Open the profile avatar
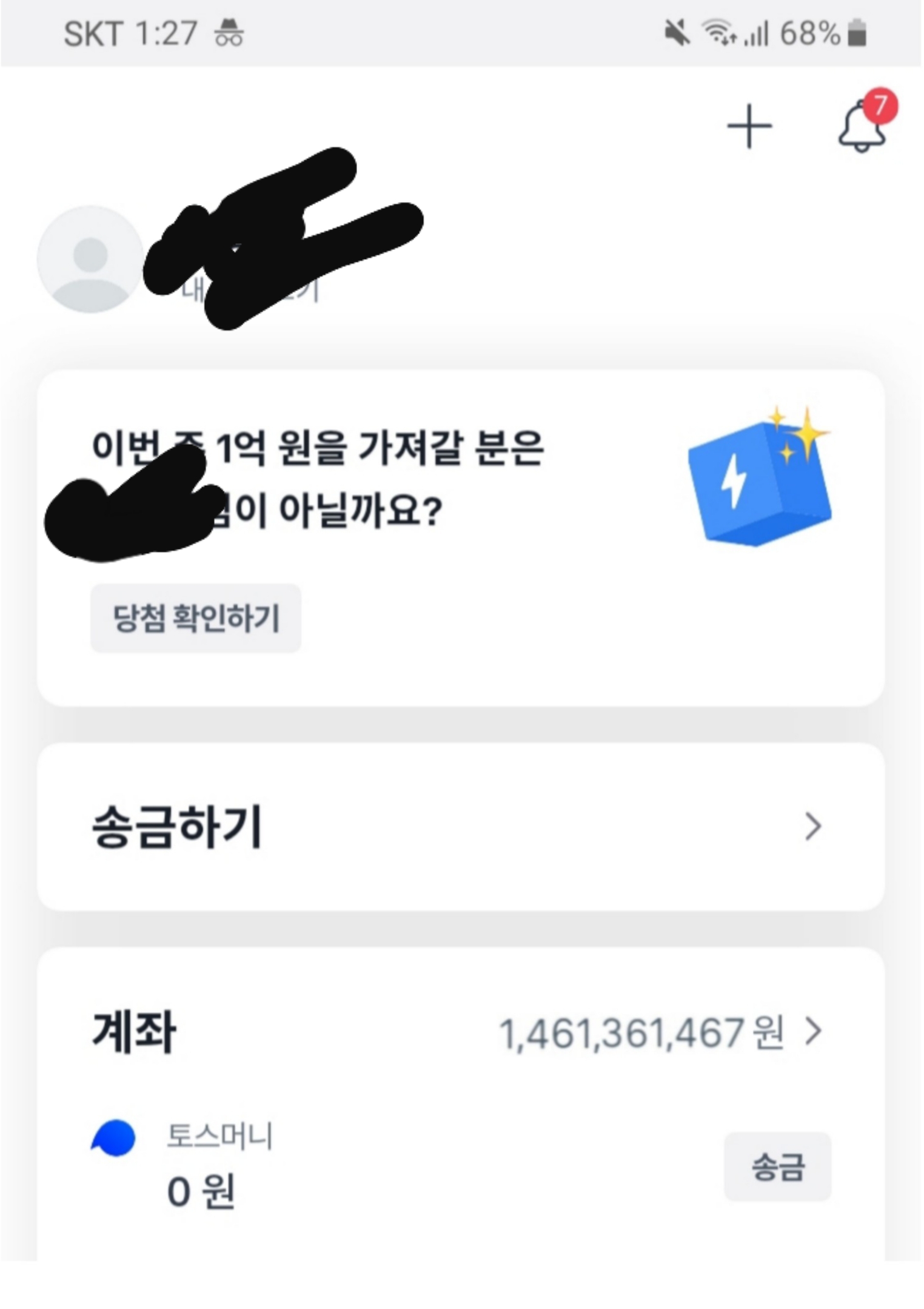This screenshot has width=924, height=1309. coord(91,259)
